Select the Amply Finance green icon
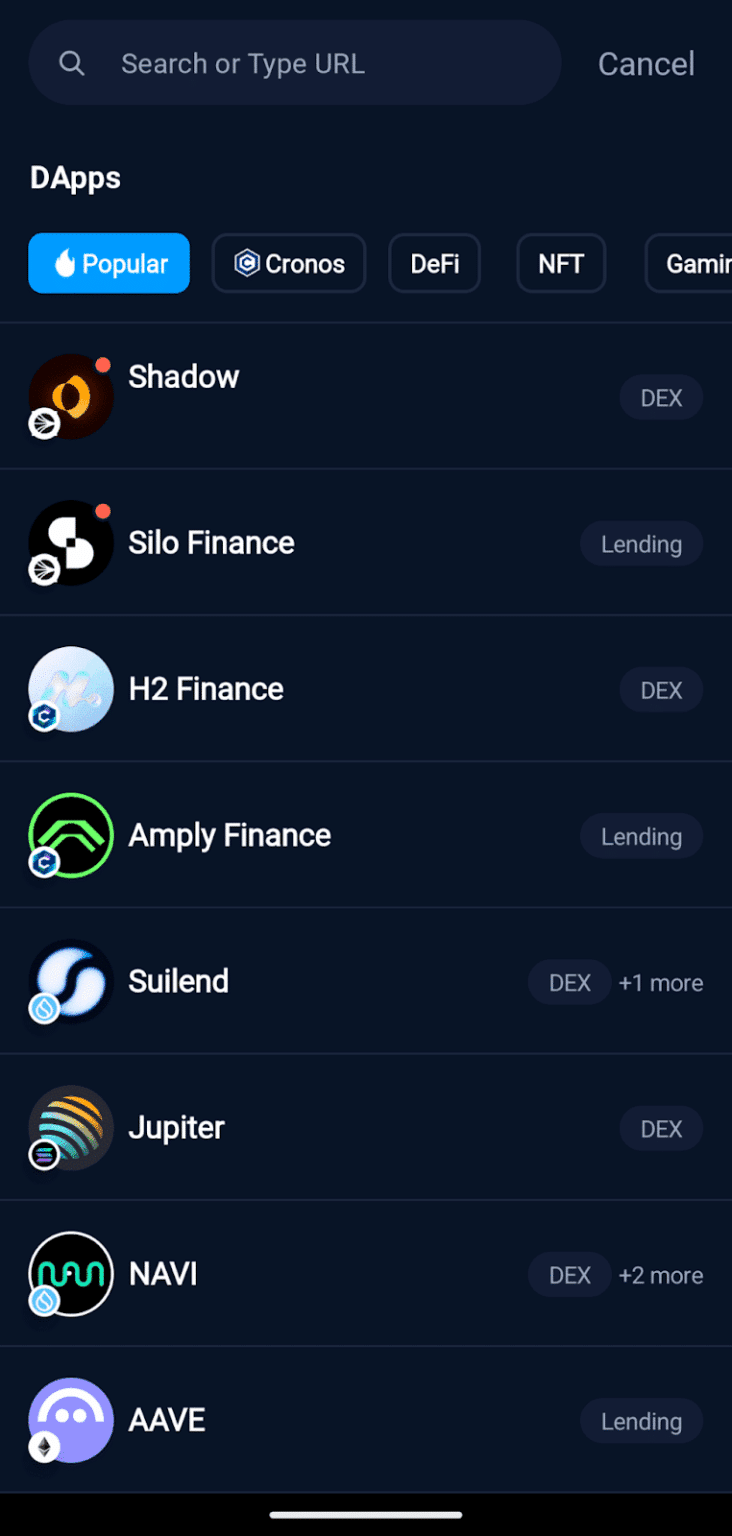The width and height of the screenshot is (732, 1536). tap(71, 835)
